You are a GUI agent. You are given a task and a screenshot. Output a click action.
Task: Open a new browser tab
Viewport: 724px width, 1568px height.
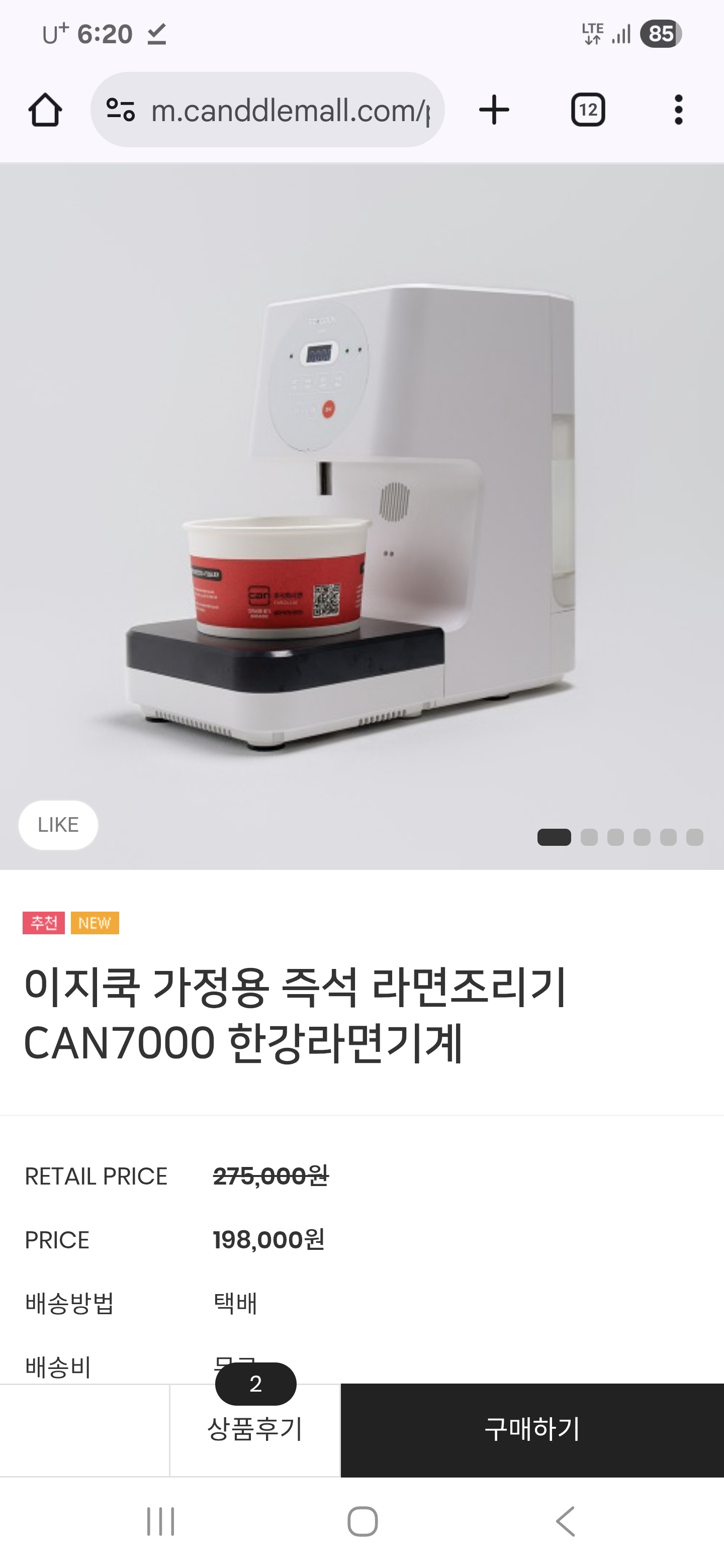click(494, 110)
